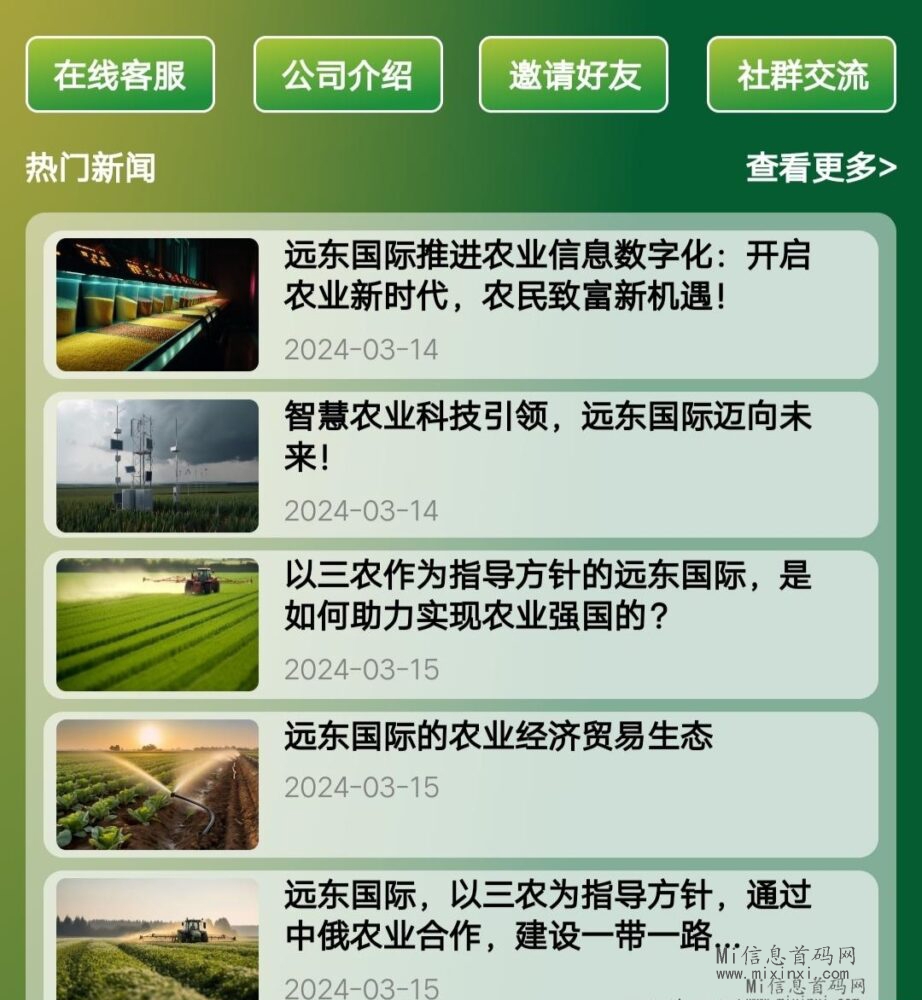Open the 热门新闻 section header
Image resolution: width=922 pixels, height=1000 pixels.
click(x=92, y=166)
